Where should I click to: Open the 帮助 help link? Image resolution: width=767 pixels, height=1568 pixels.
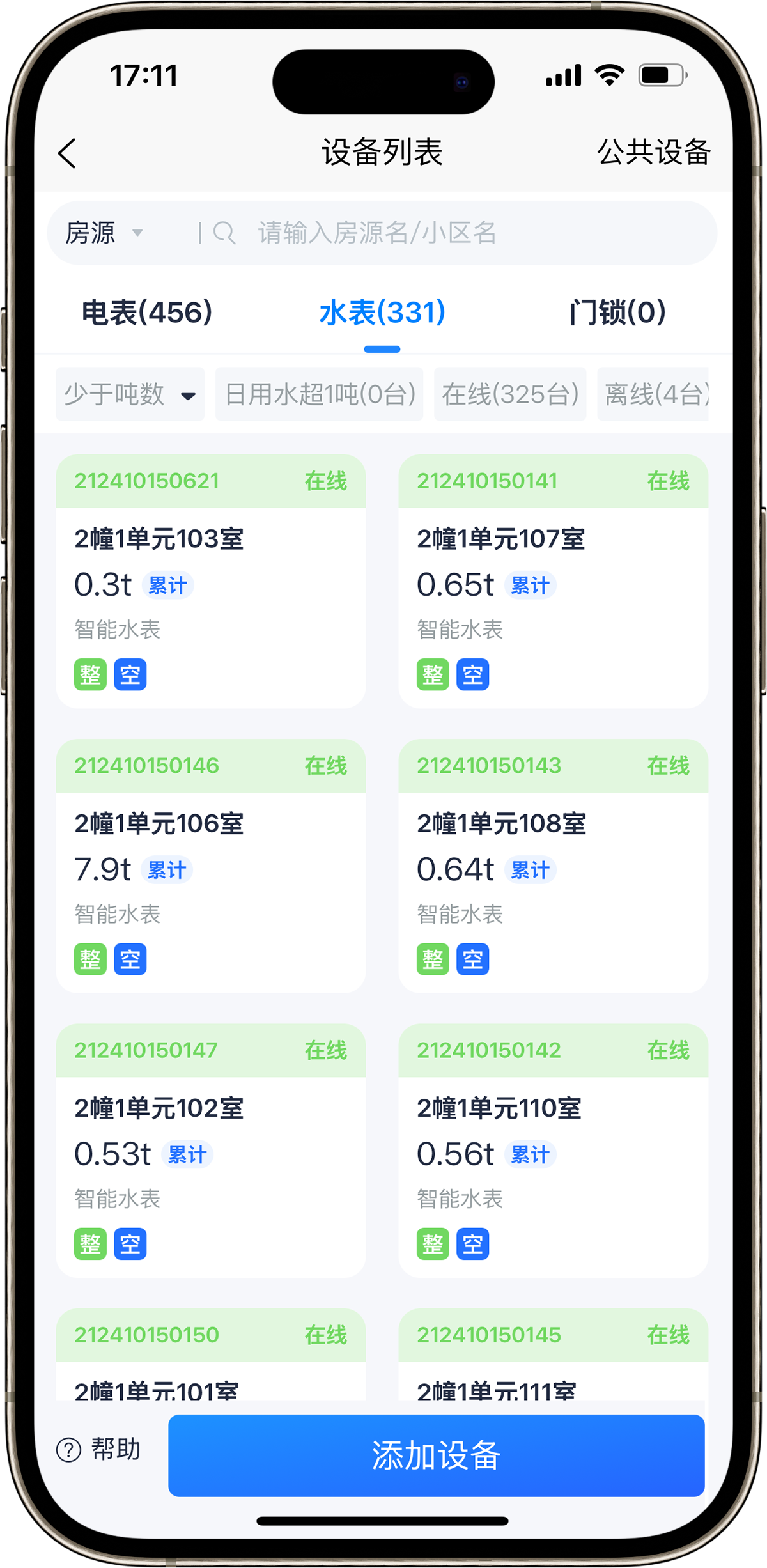[x=99, y=1449]
